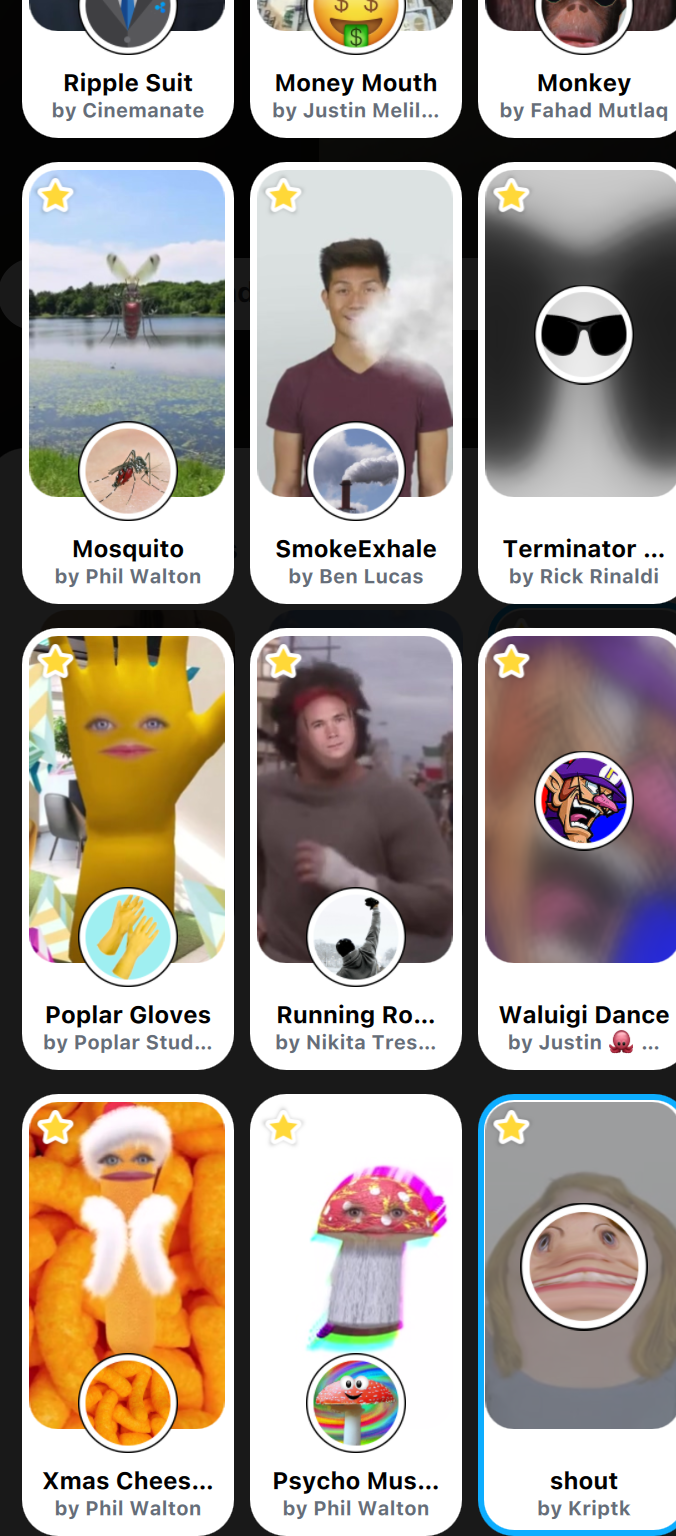Toggle the favorite star on shout card
This screenshot has width=676, height=1536.
[x=511, y=1127]
